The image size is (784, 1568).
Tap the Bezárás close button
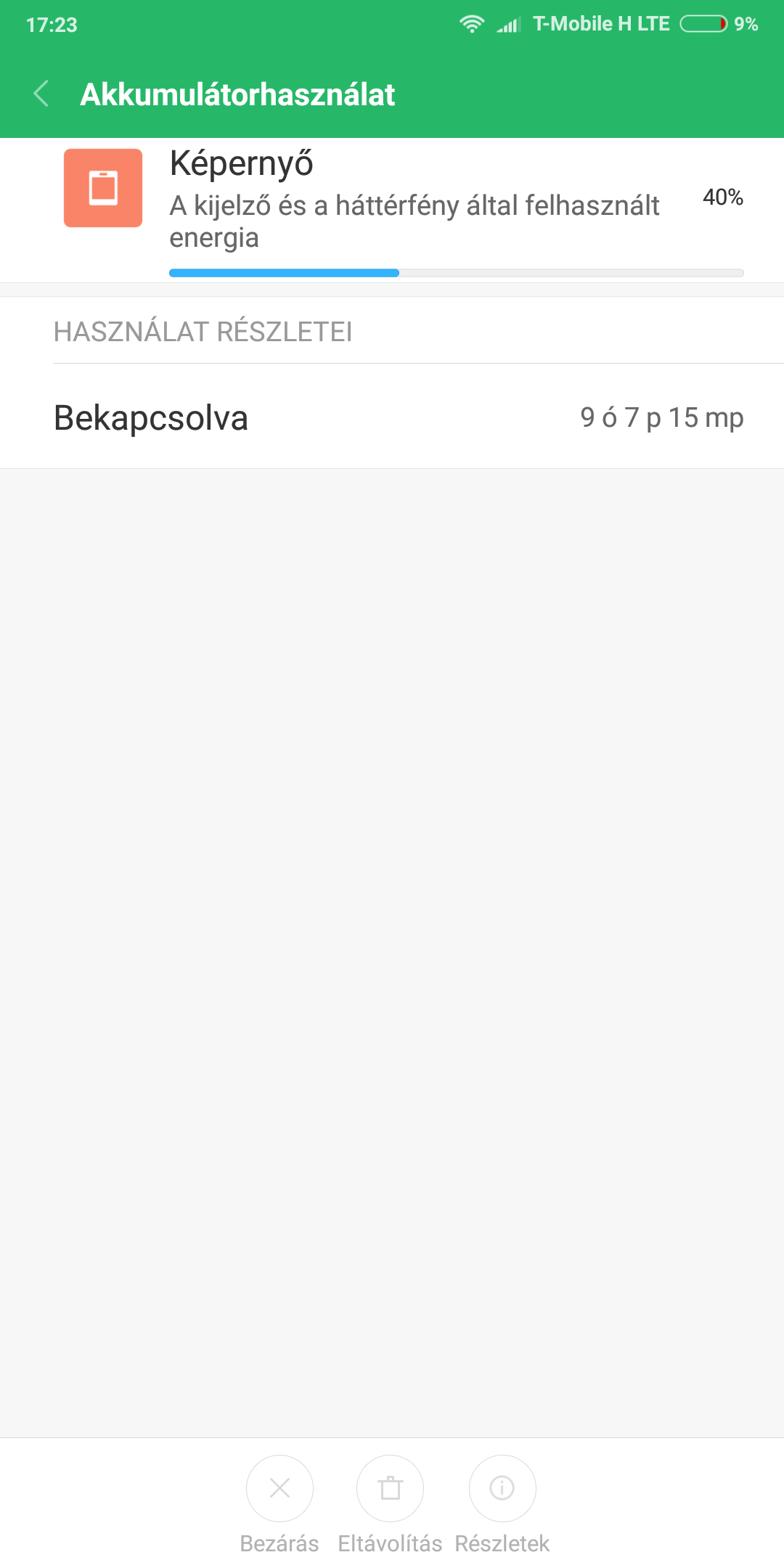[279, 1488]
